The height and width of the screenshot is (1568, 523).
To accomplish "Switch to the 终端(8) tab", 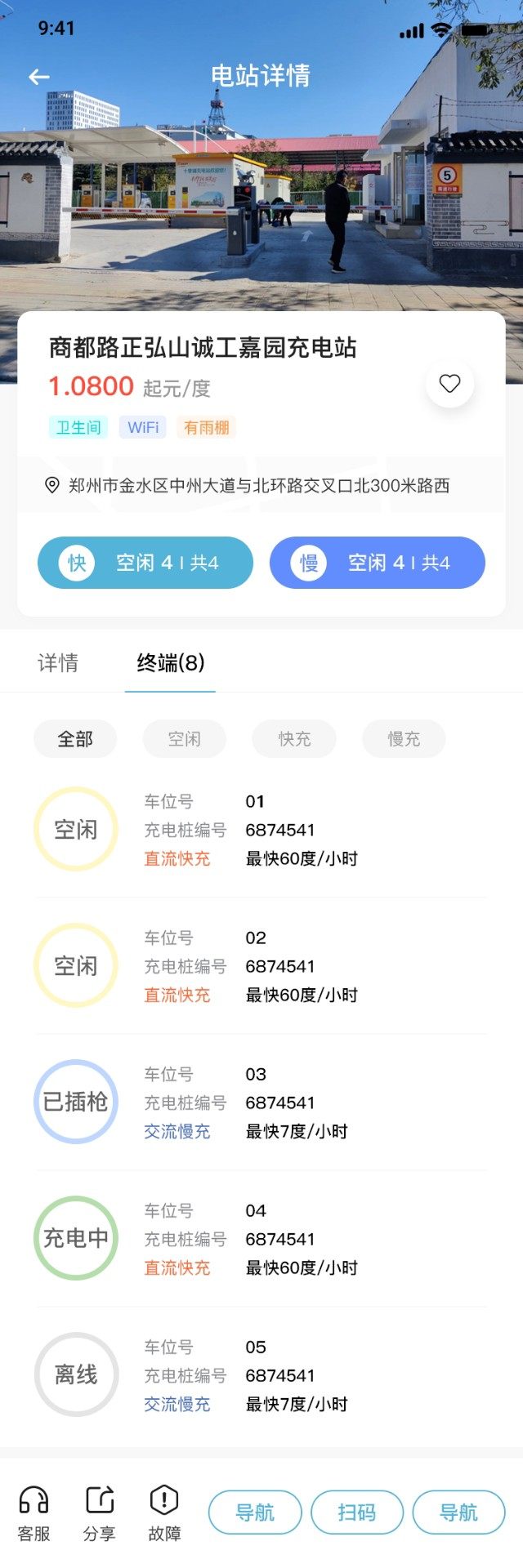I will point(170,662).
